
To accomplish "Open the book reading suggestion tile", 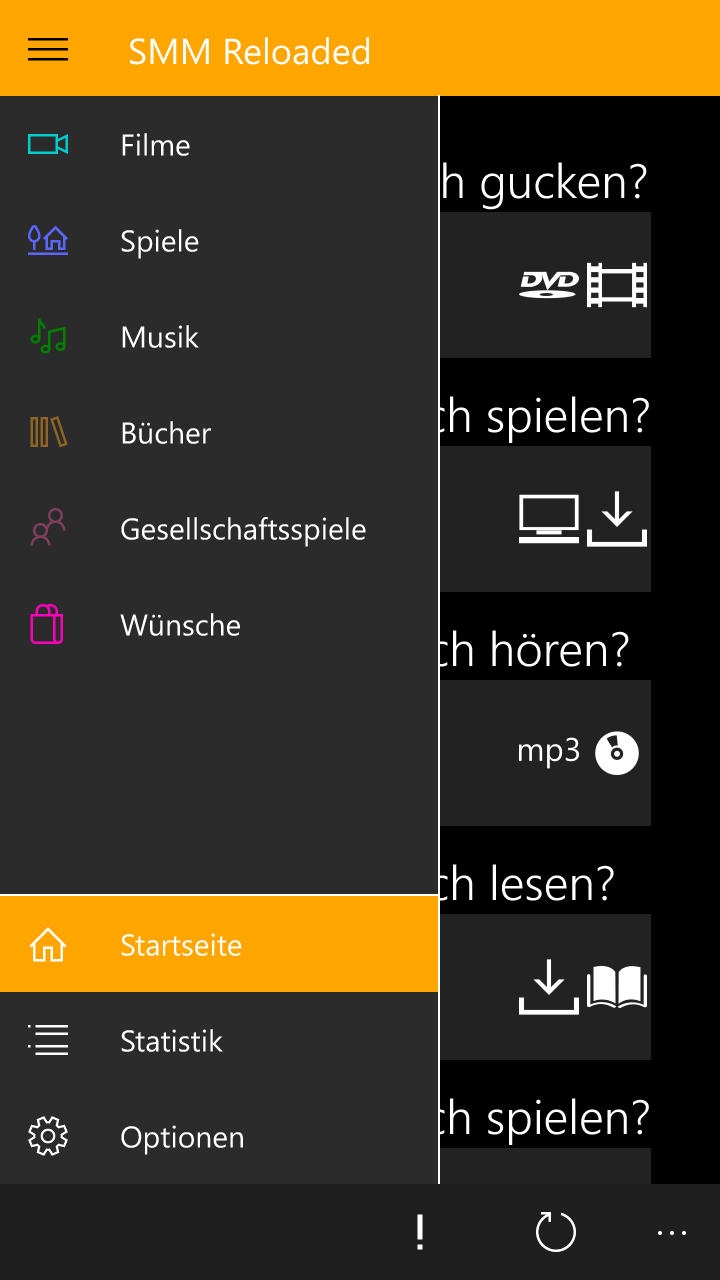I will pos(545,987).
